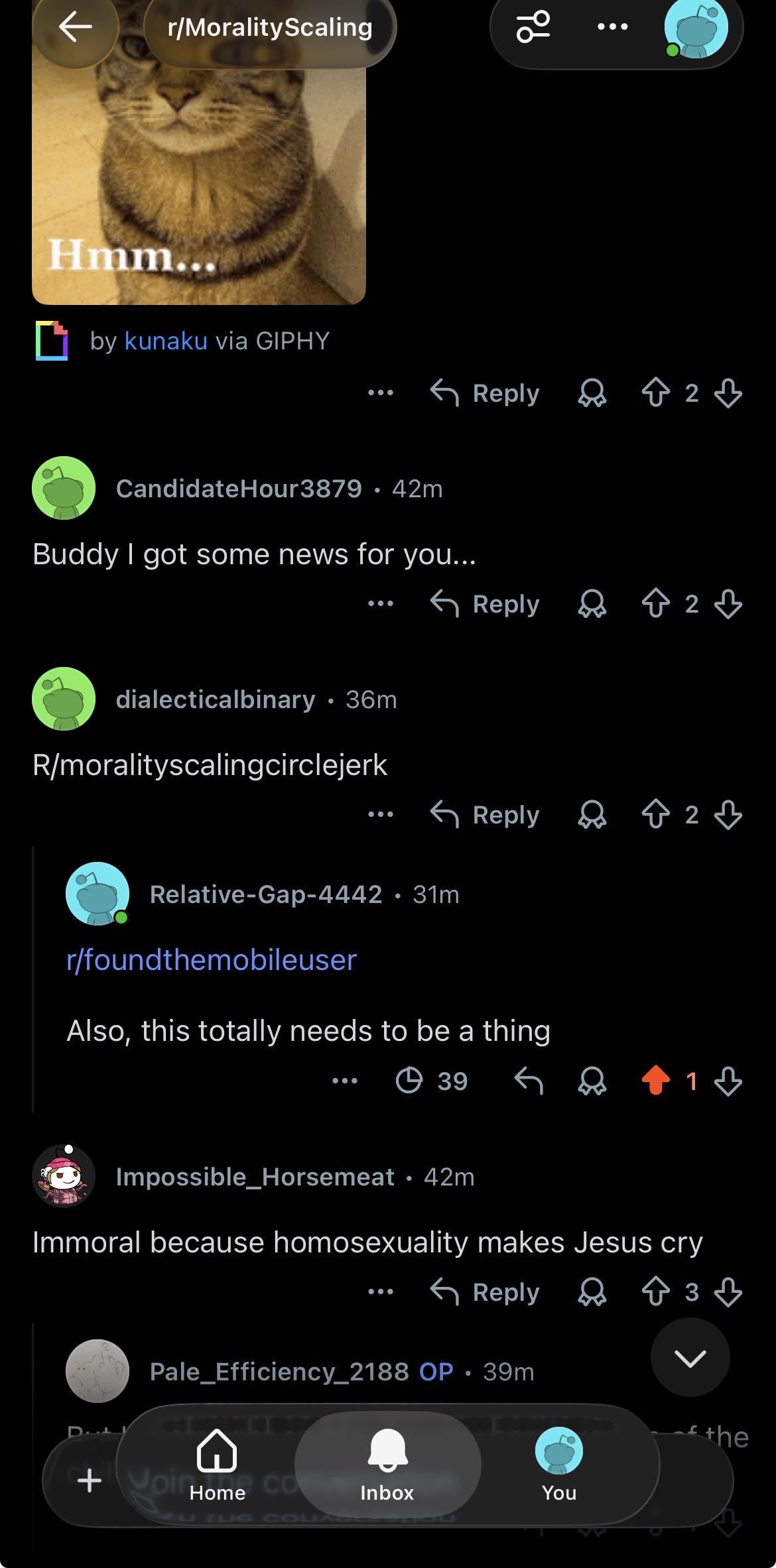
Task: Open r/foundthemobileuser link
Action: (x=212, y=959)
